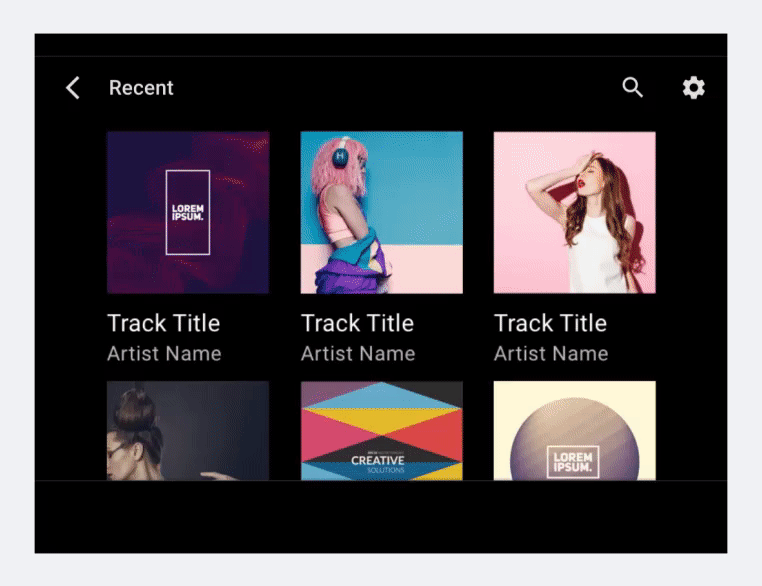Open the track with pink background woman cover
Image resolution: width=762 pixels, height=586 pixels.
pyautogui.click(x=574, y=212)
